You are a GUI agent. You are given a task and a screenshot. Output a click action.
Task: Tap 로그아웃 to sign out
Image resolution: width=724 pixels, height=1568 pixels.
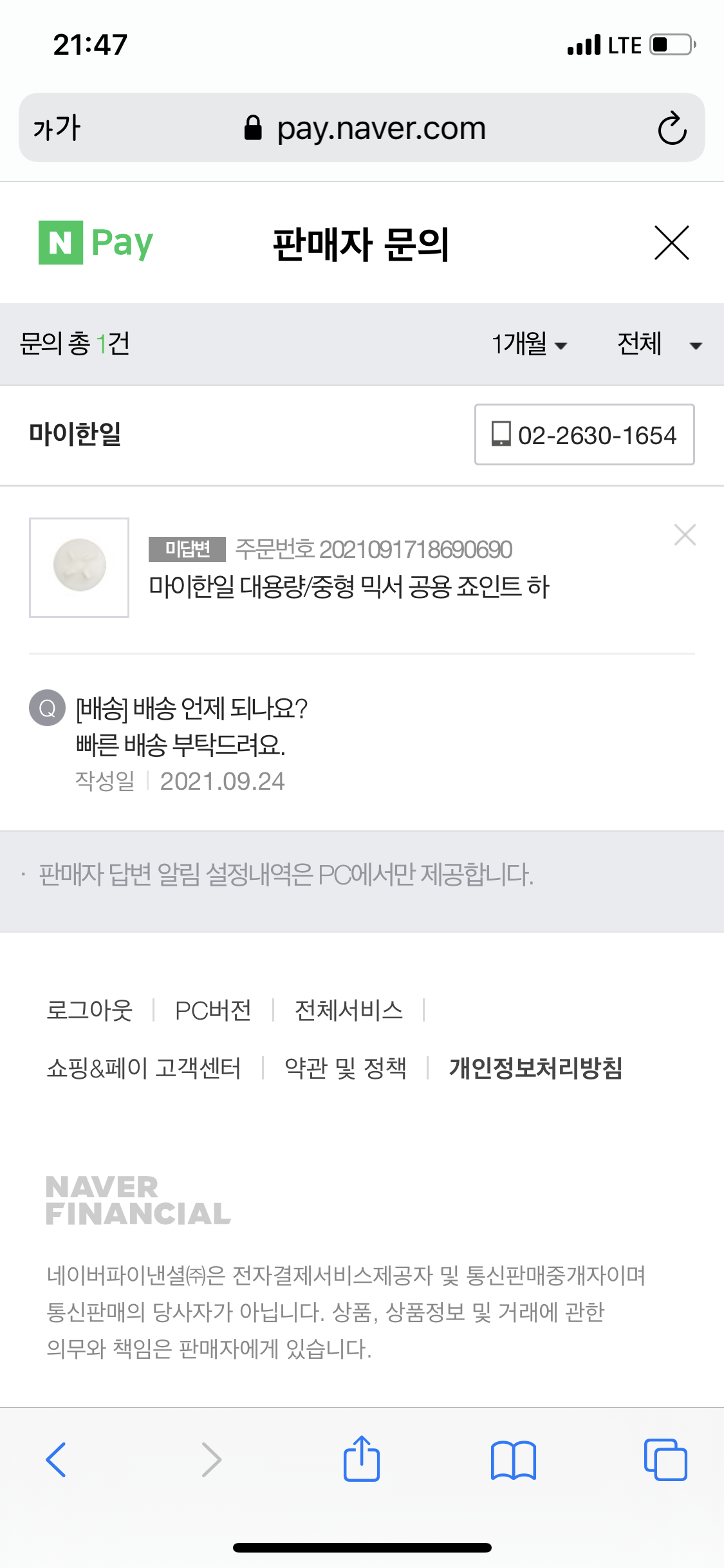89,1010
